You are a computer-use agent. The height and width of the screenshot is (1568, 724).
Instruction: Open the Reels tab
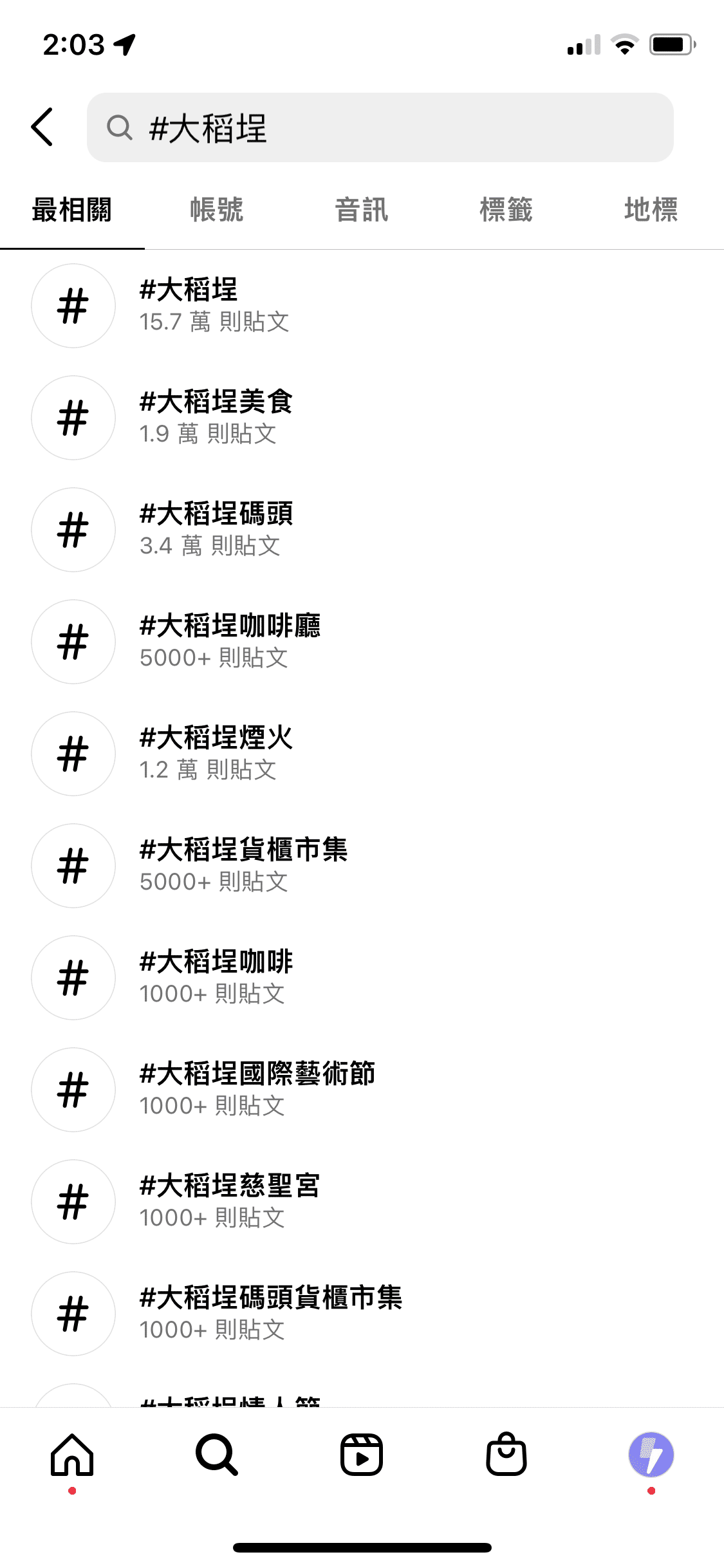pos(362,1455)
